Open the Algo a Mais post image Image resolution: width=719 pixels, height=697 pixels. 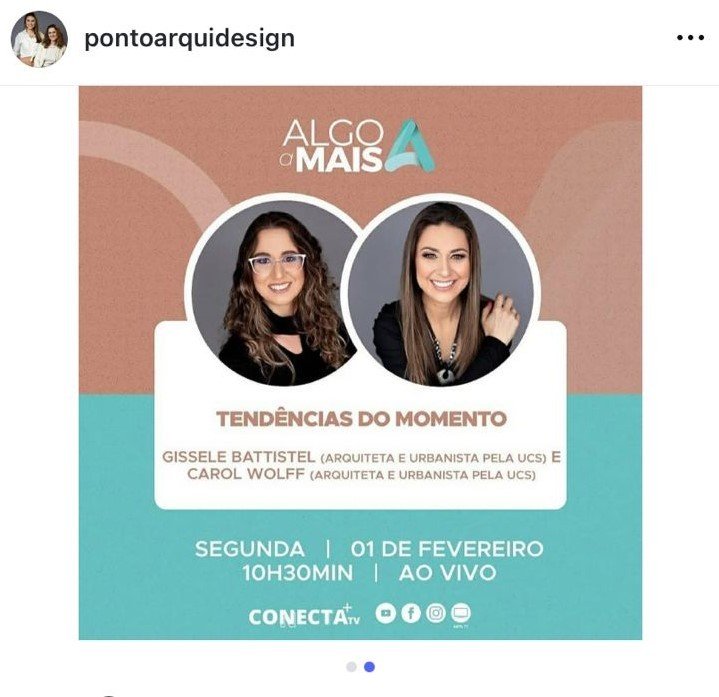(x=360, y=362)
